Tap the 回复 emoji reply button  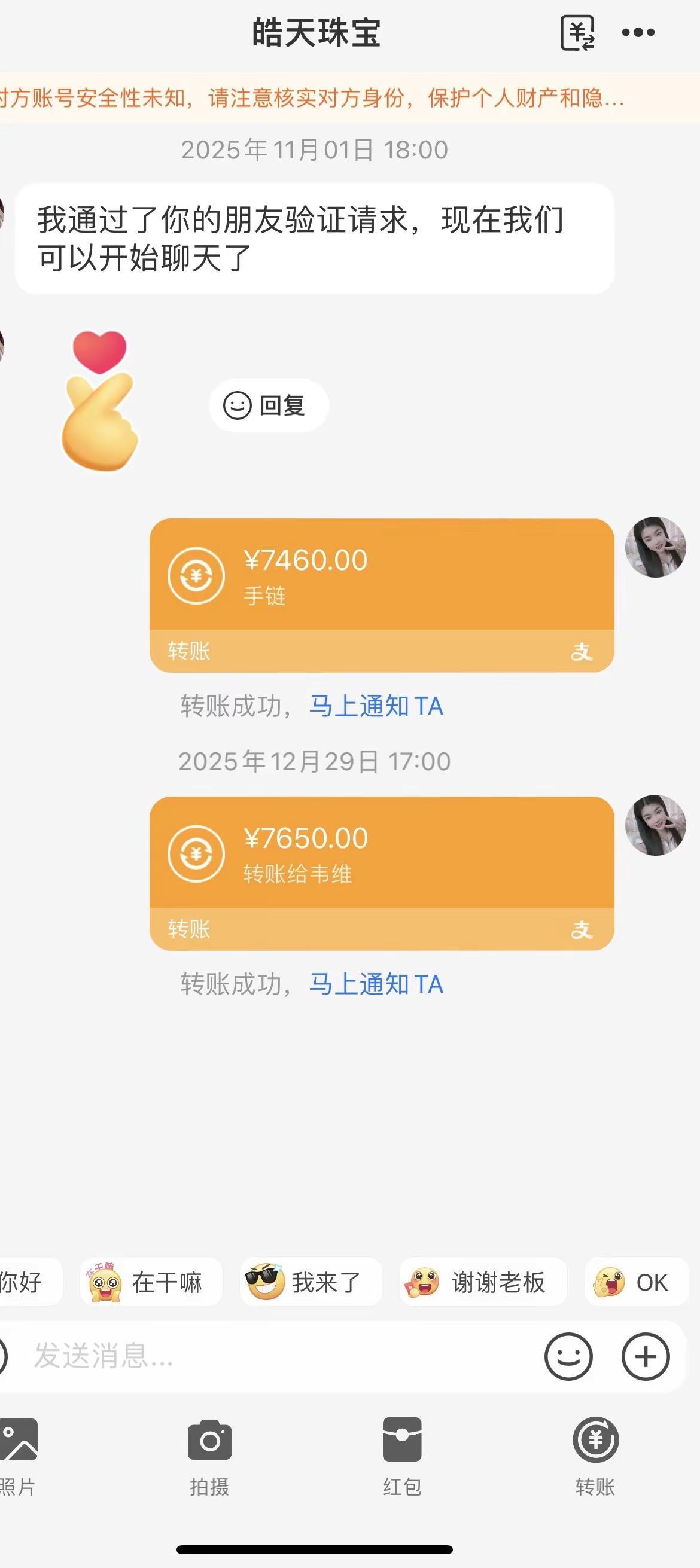[x=269, y=405]
